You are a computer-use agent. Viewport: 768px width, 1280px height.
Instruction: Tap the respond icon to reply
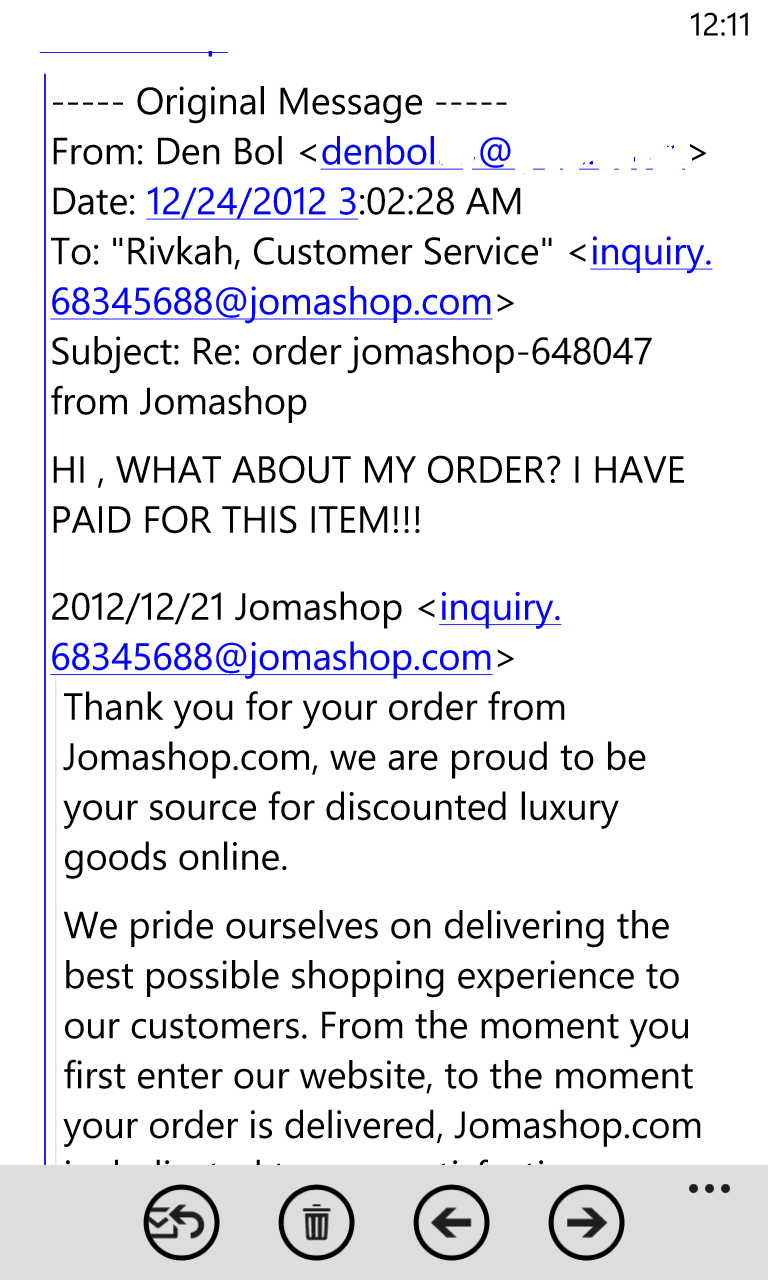[x=181, y=1222]
